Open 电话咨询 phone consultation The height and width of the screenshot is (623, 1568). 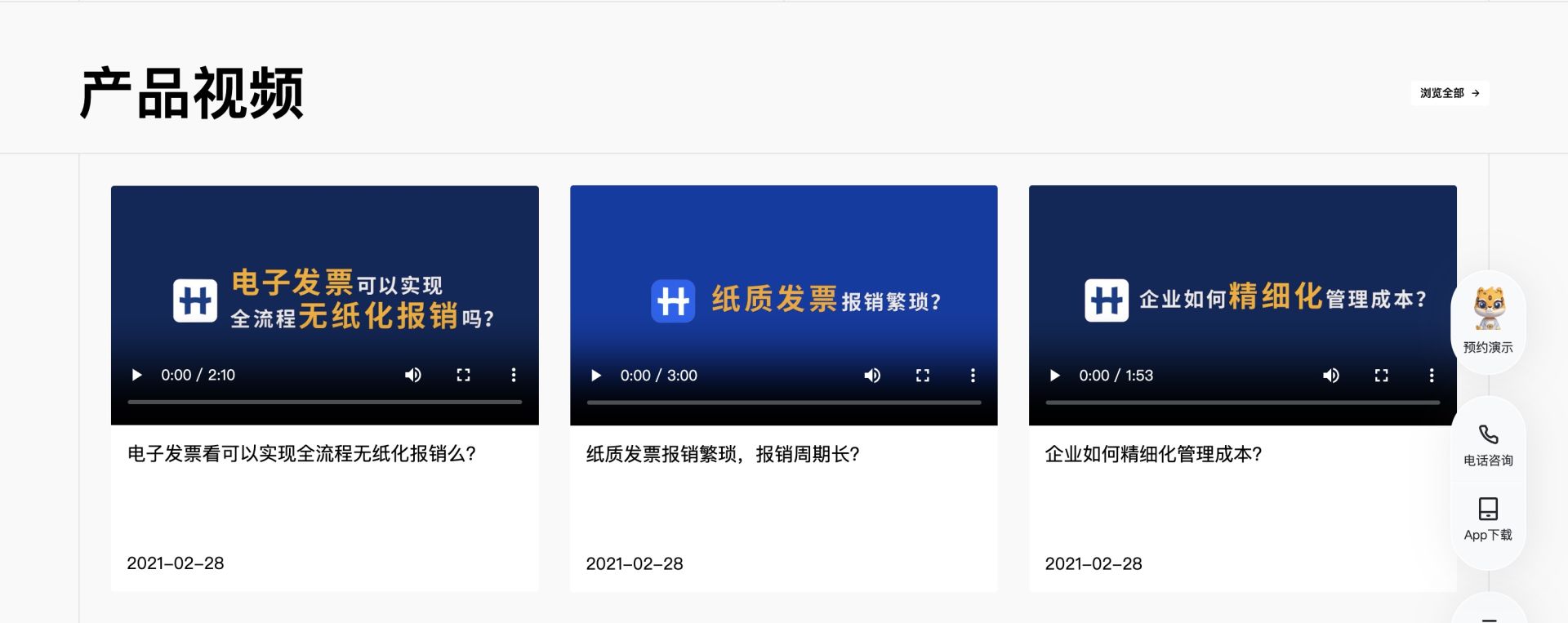pos(1487,445)
